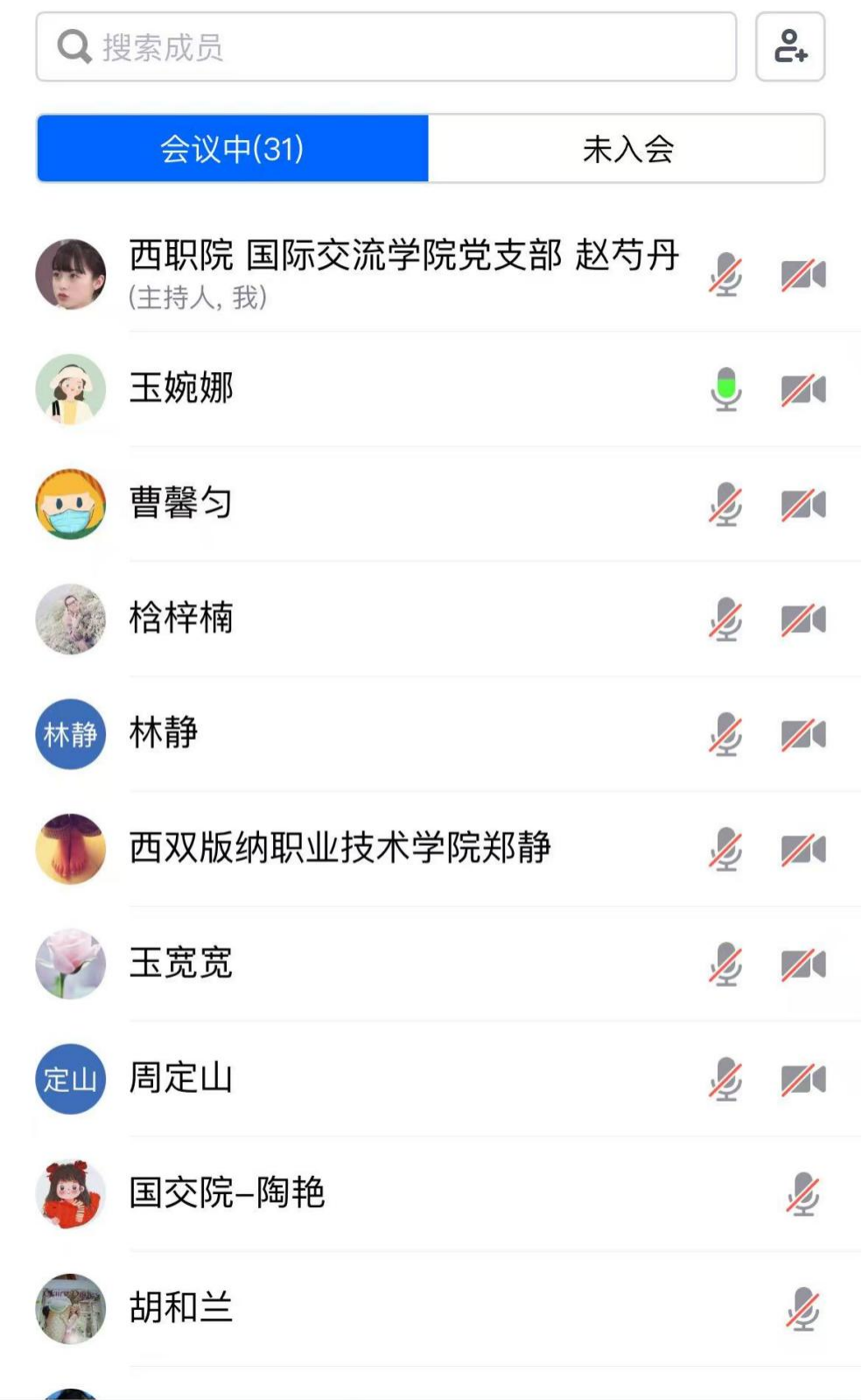
Task: Mute 玉婉娜's active microphone
Action: pos(725,390)
